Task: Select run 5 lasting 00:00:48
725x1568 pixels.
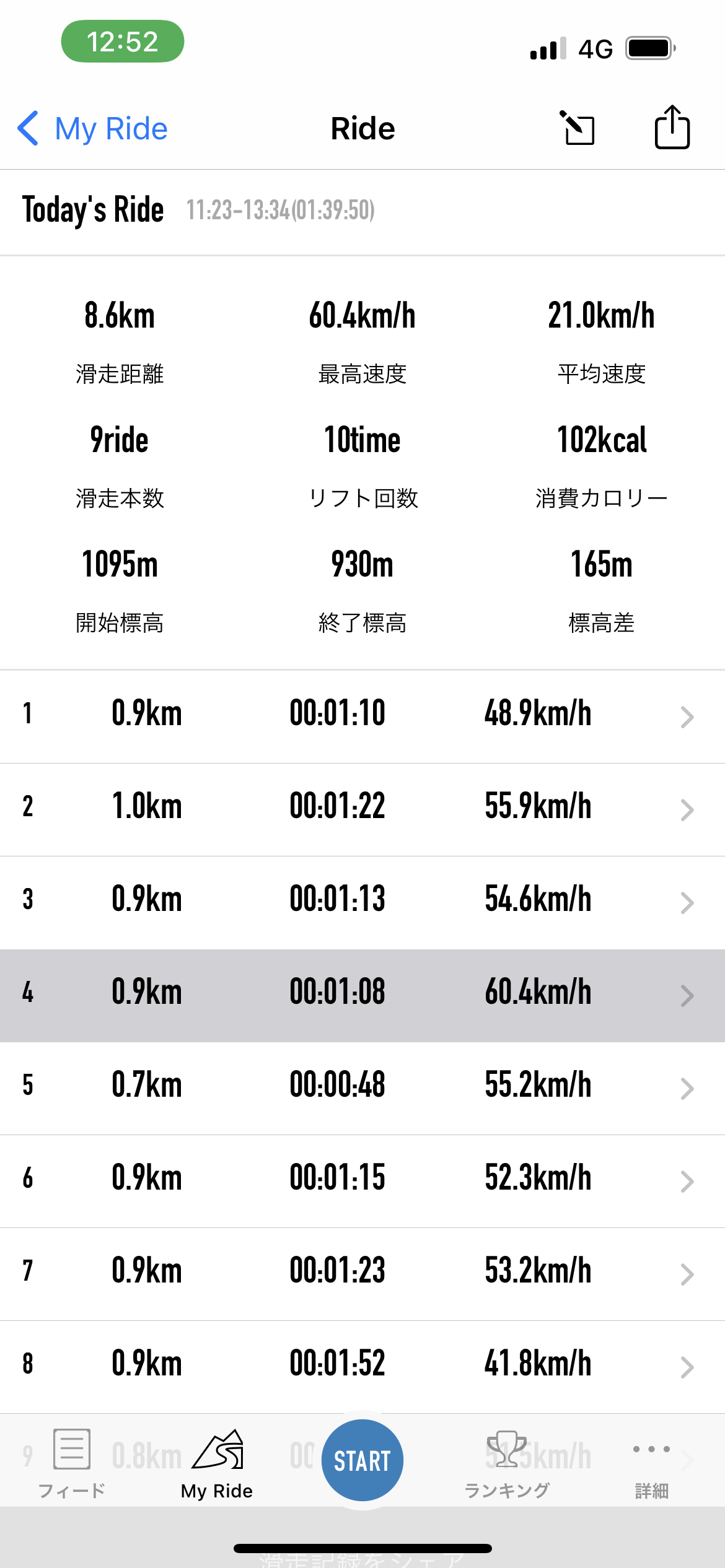Action: click(x=362, y=1086)
